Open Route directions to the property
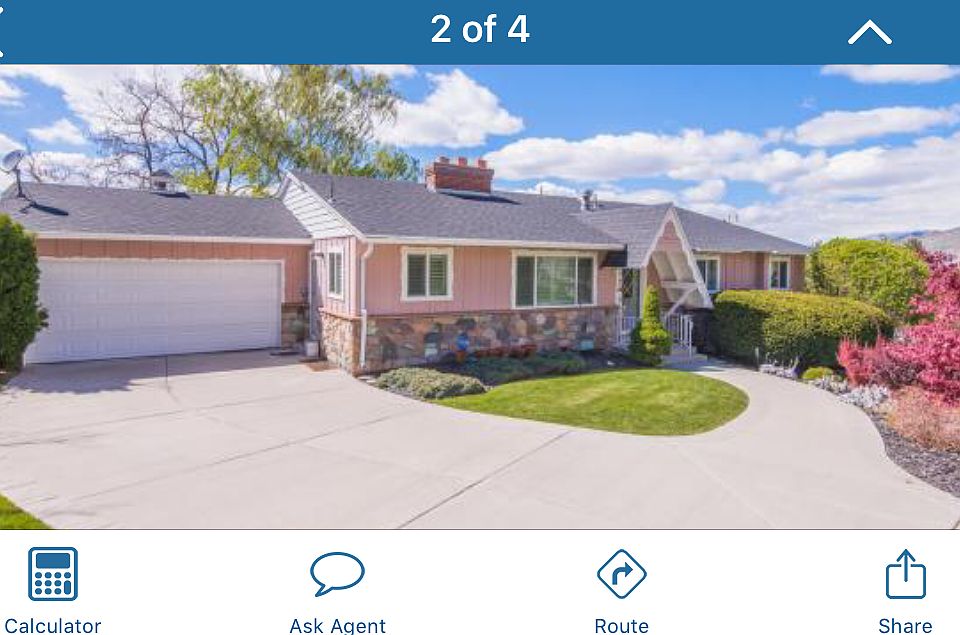This screenshot has width=960, height=635. (621, 590)
